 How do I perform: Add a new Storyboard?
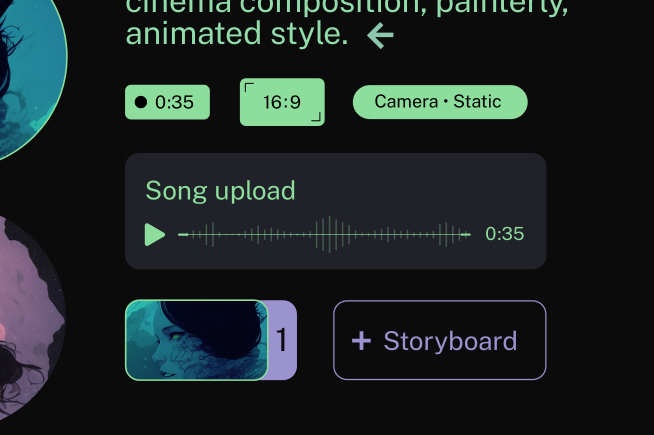pyautogui.click(x=439, y=341)
